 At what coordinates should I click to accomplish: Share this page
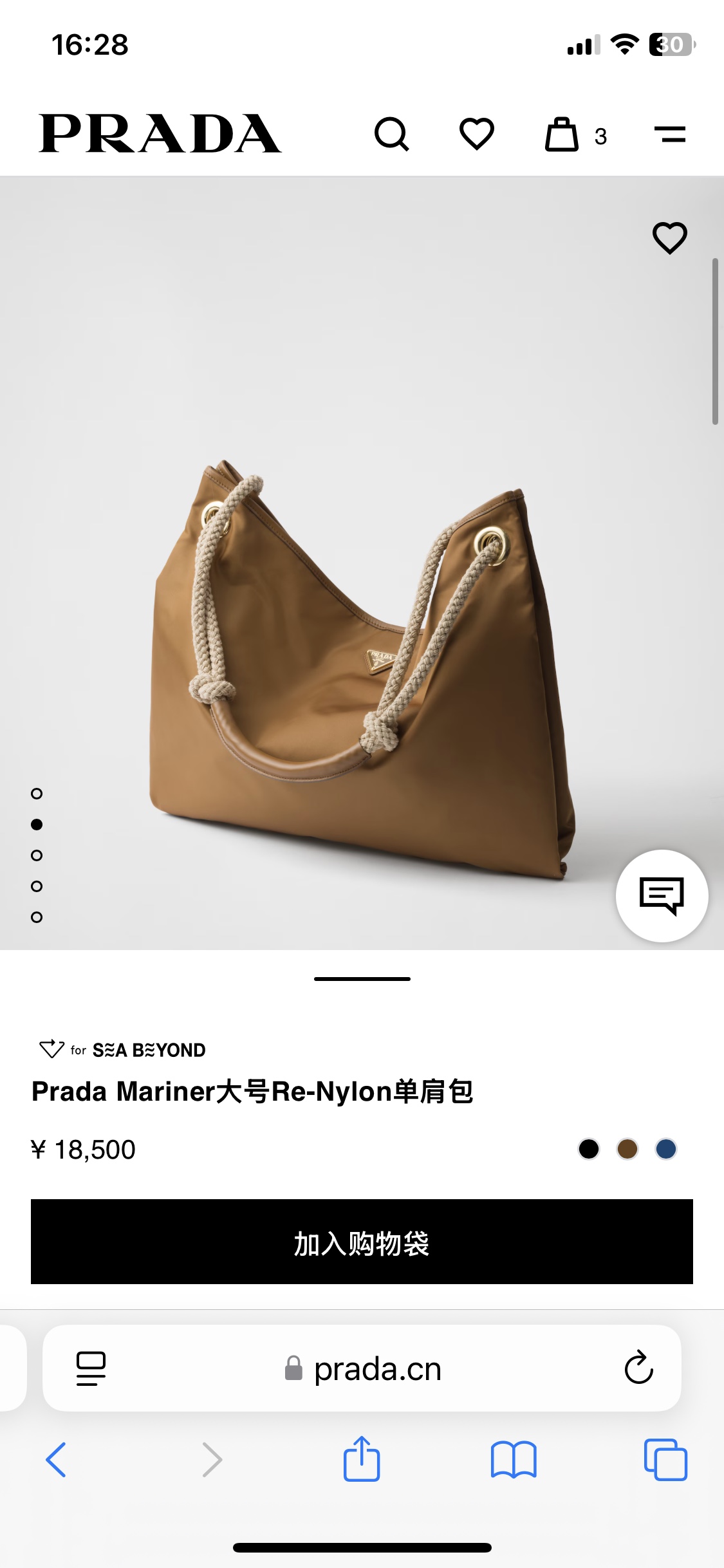[x=361, y=1459]
